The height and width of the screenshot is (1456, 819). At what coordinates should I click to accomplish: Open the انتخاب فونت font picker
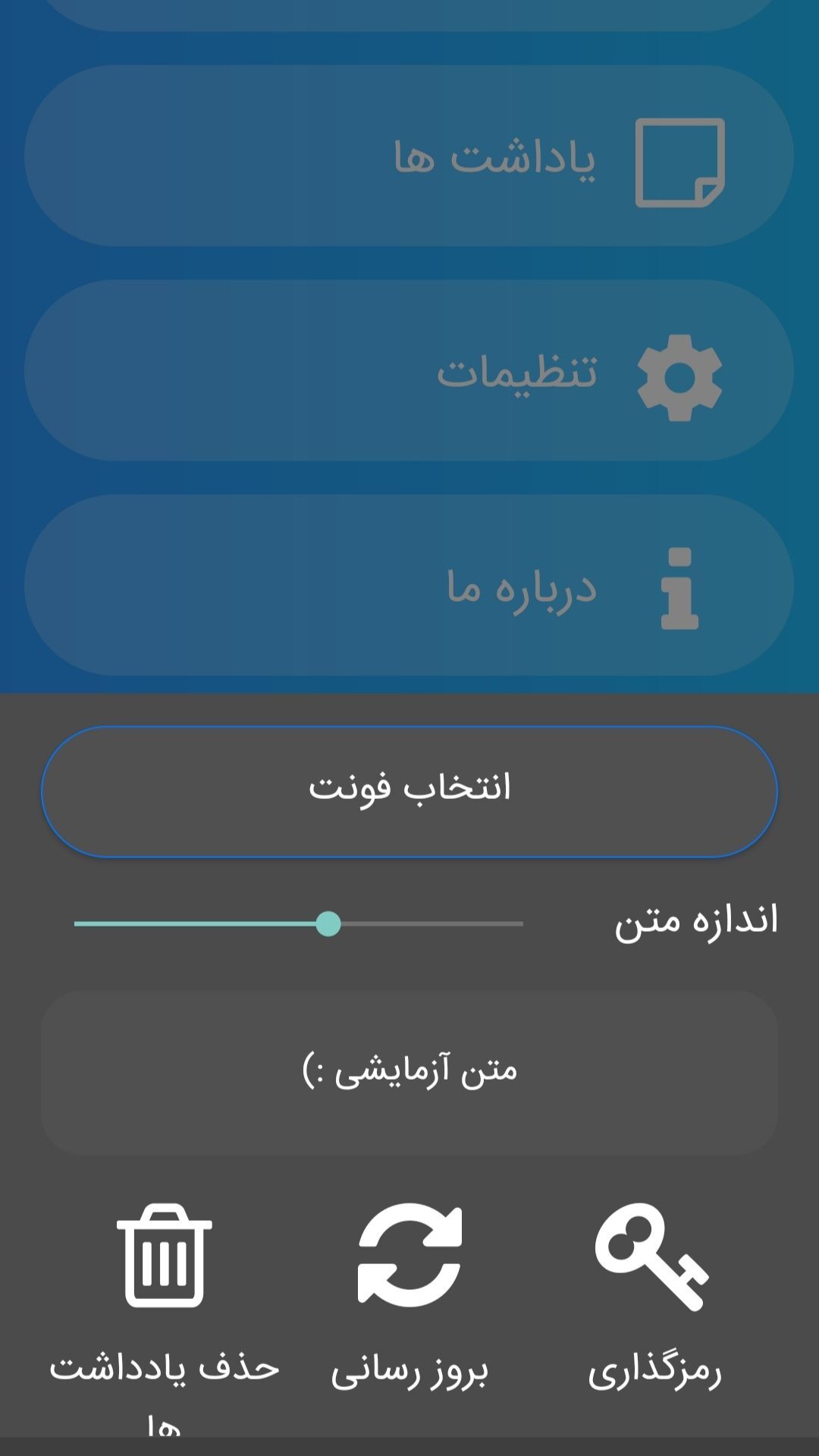(x=409, y=791)
